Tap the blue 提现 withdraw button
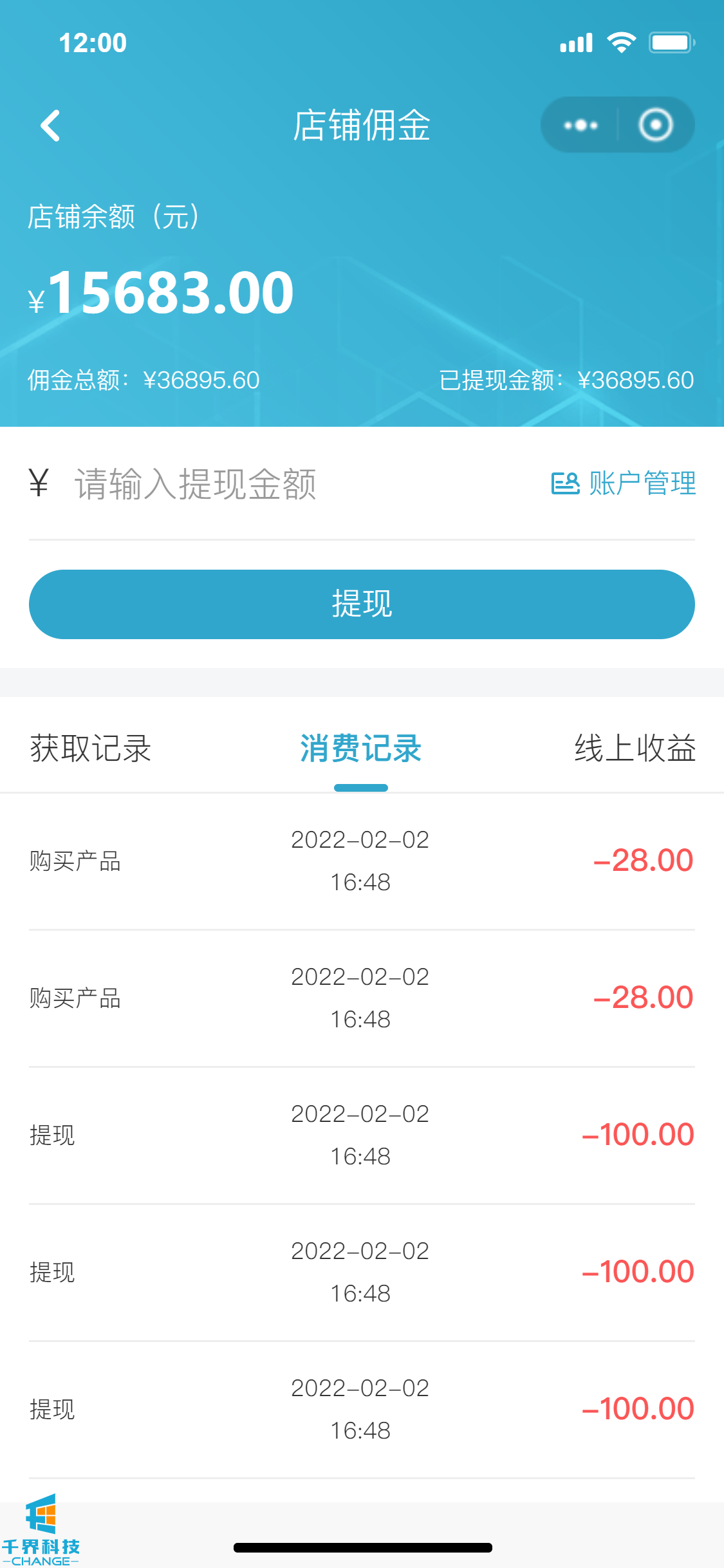 [x=362, y=604]
